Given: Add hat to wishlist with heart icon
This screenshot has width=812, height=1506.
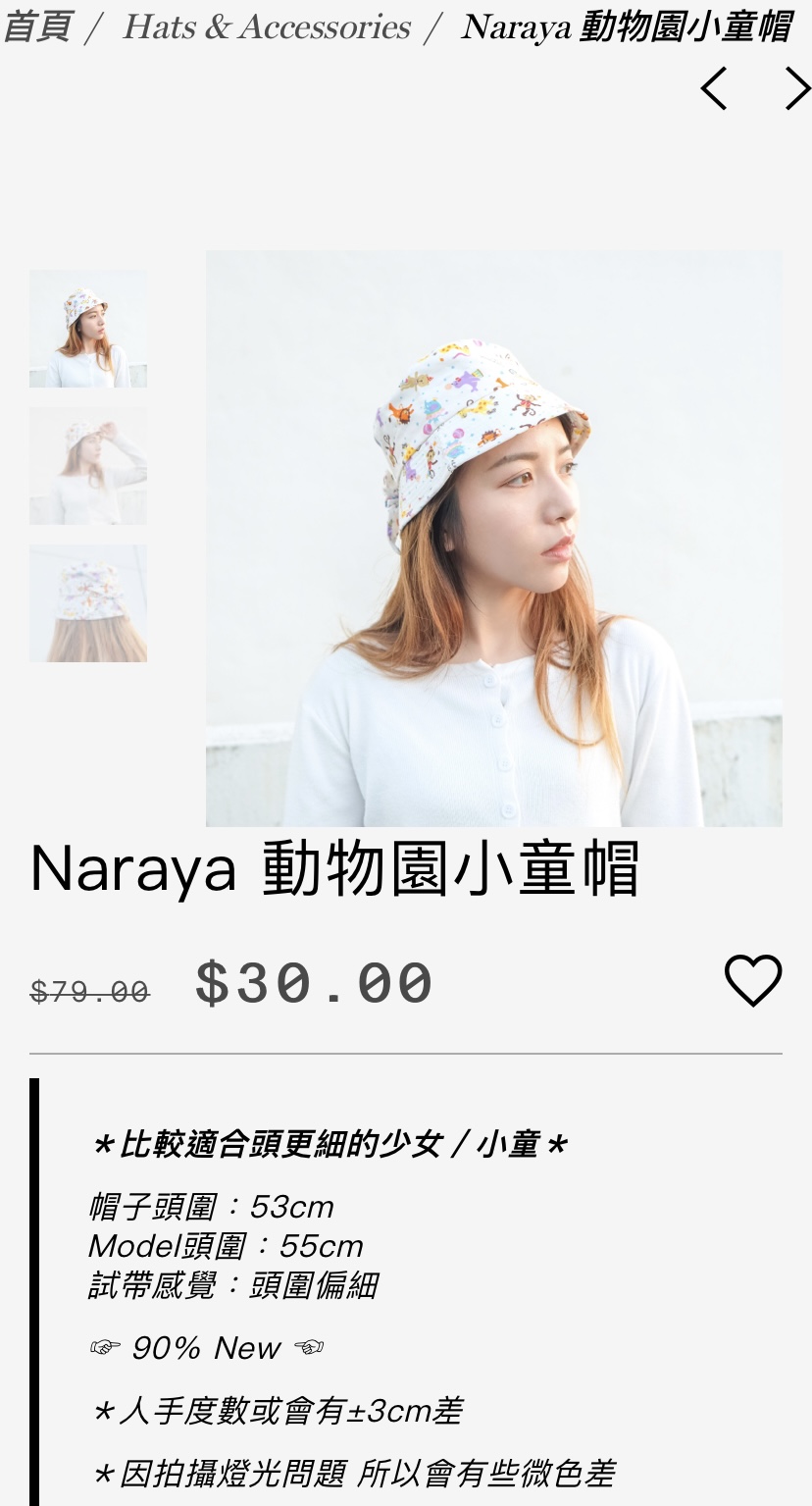Looking at the screenshot, I should click(x=753, y=981).
